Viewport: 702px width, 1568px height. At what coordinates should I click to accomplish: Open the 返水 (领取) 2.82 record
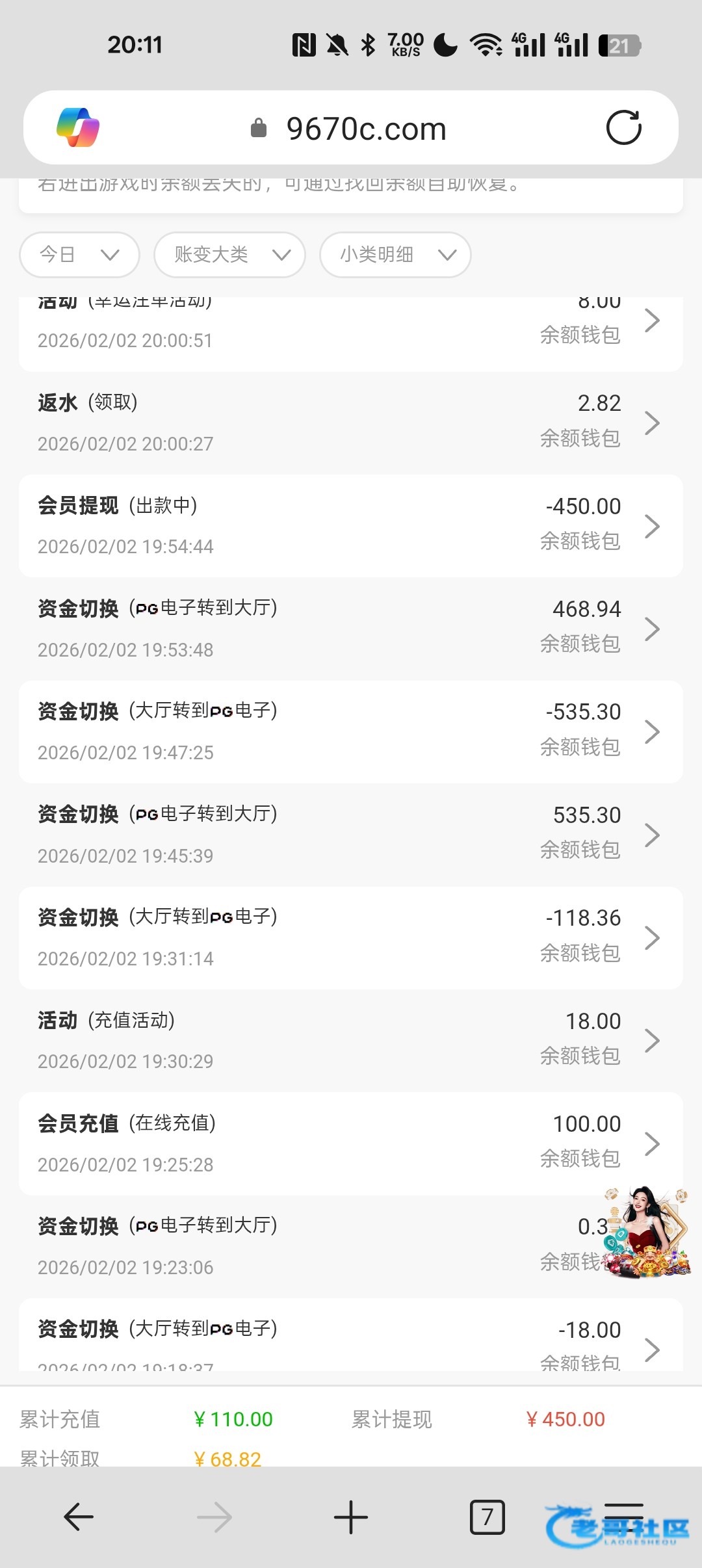[x=351, y=423]
